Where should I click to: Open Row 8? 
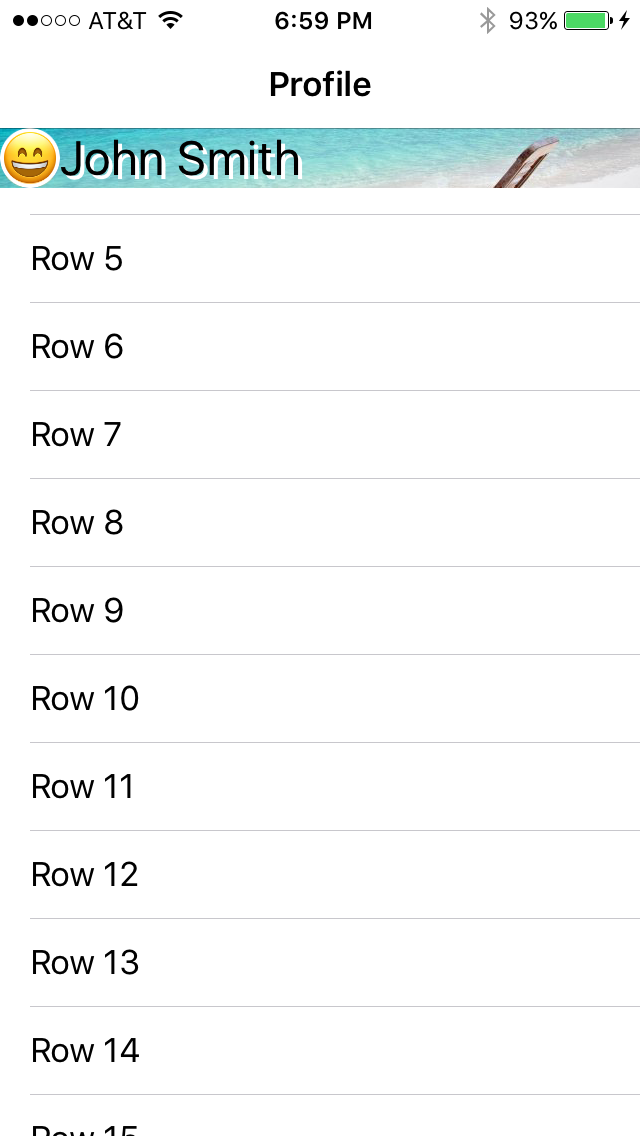[320, 523]
